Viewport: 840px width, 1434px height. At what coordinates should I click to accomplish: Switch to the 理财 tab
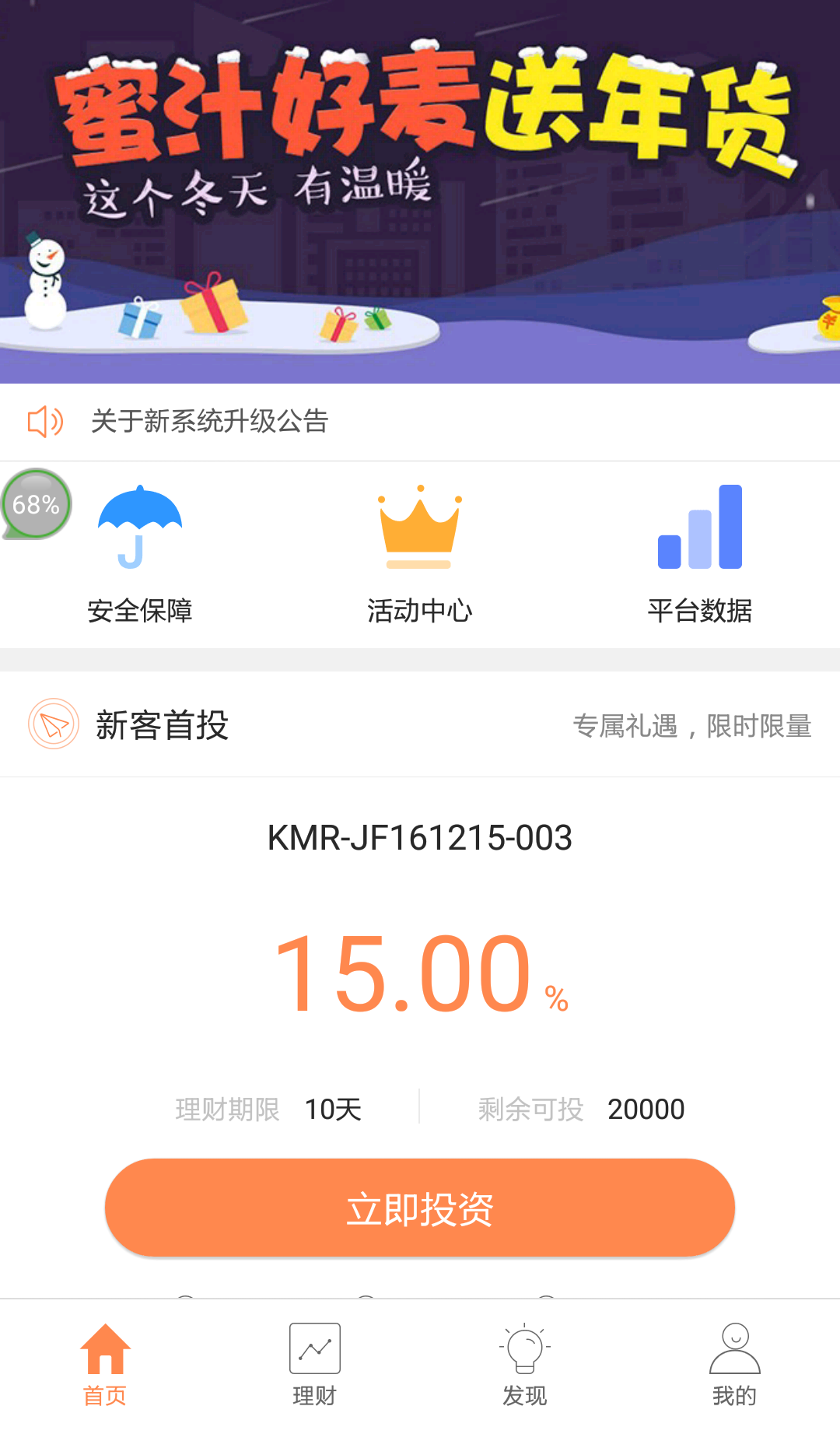(315, 1366)
